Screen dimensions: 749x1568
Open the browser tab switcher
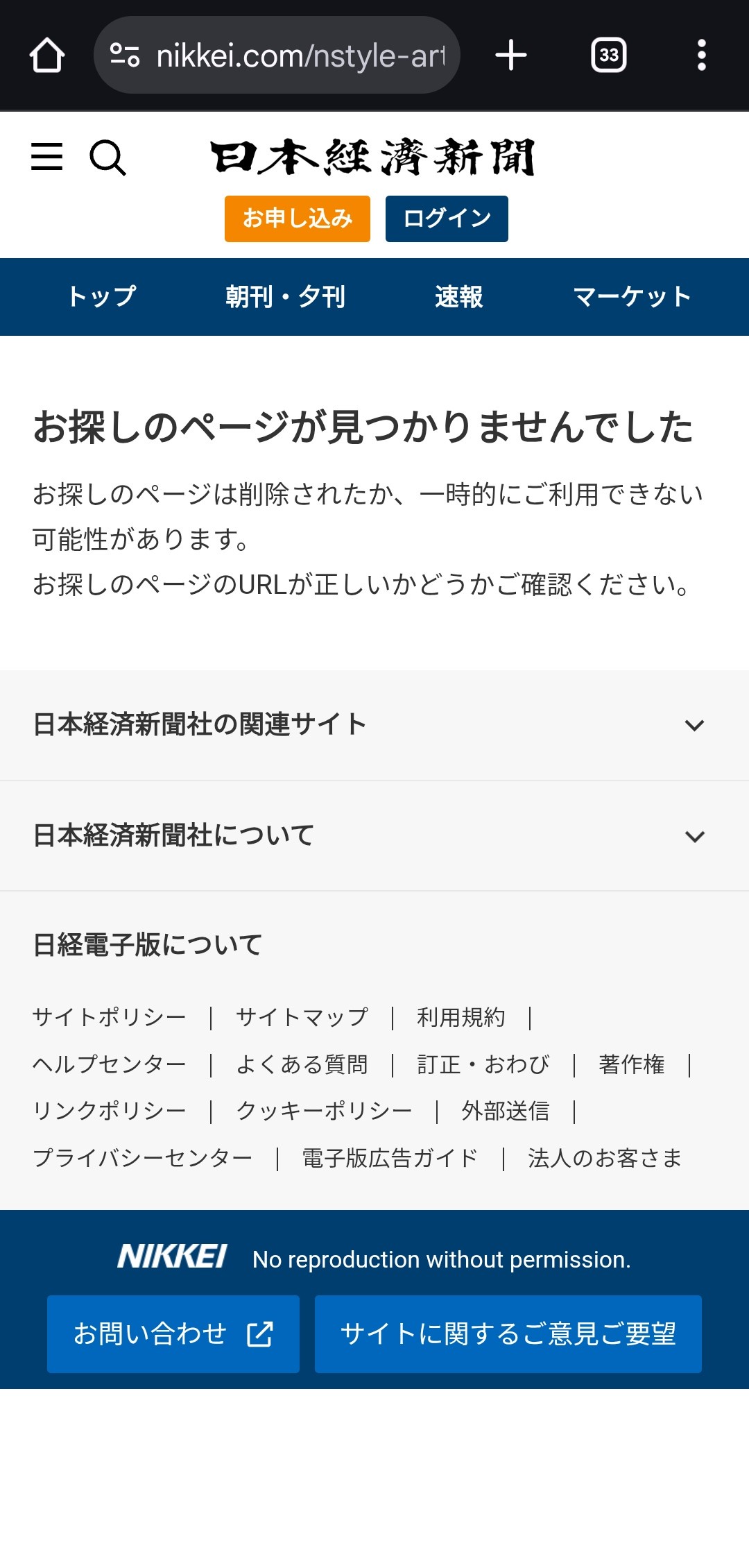(608, 55)
